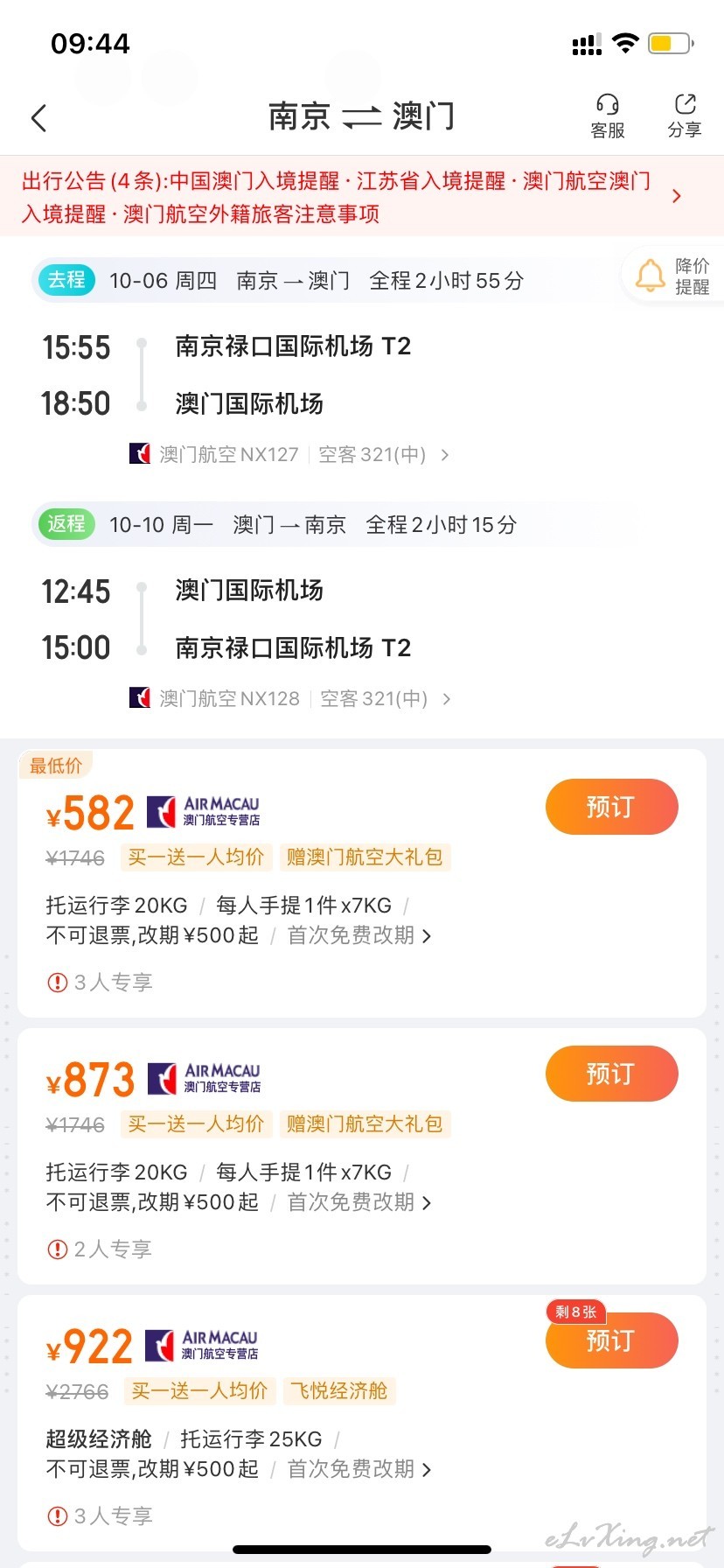This screenshot has height=1568, width=724.
Task: View outbound flight NX127 details
Action: click(x=289, y=454)
